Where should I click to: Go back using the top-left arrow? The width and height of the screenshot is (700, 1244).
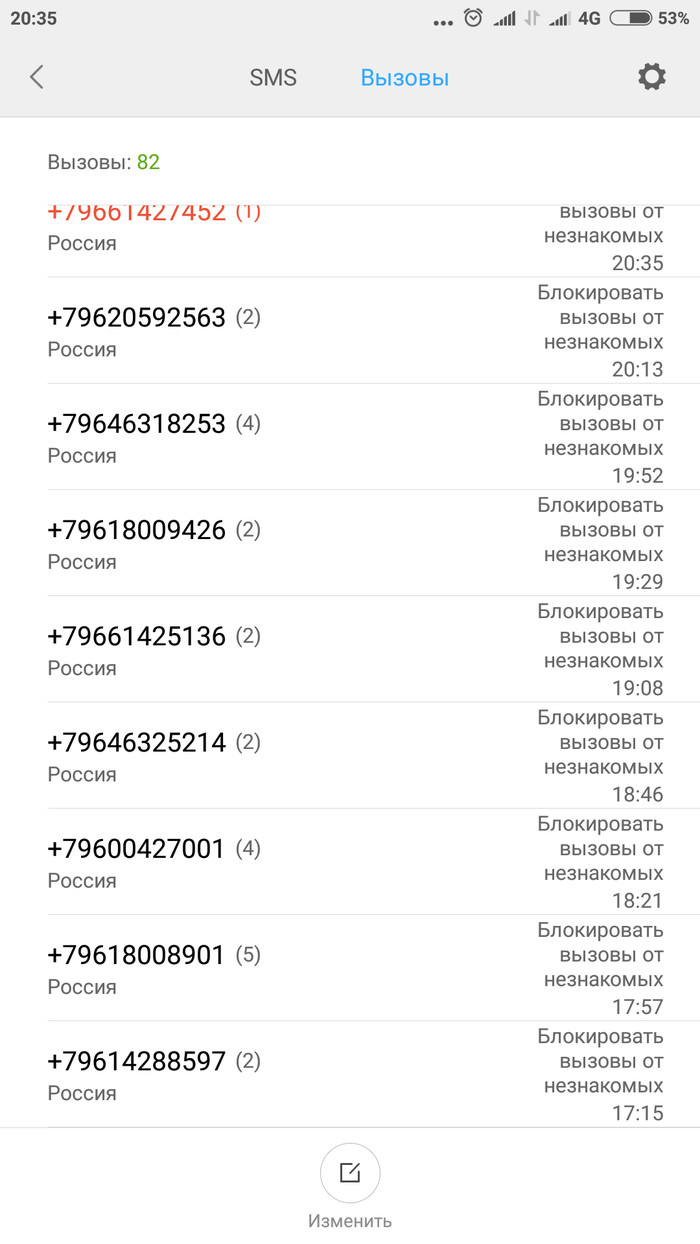click(x=37, y=77)
